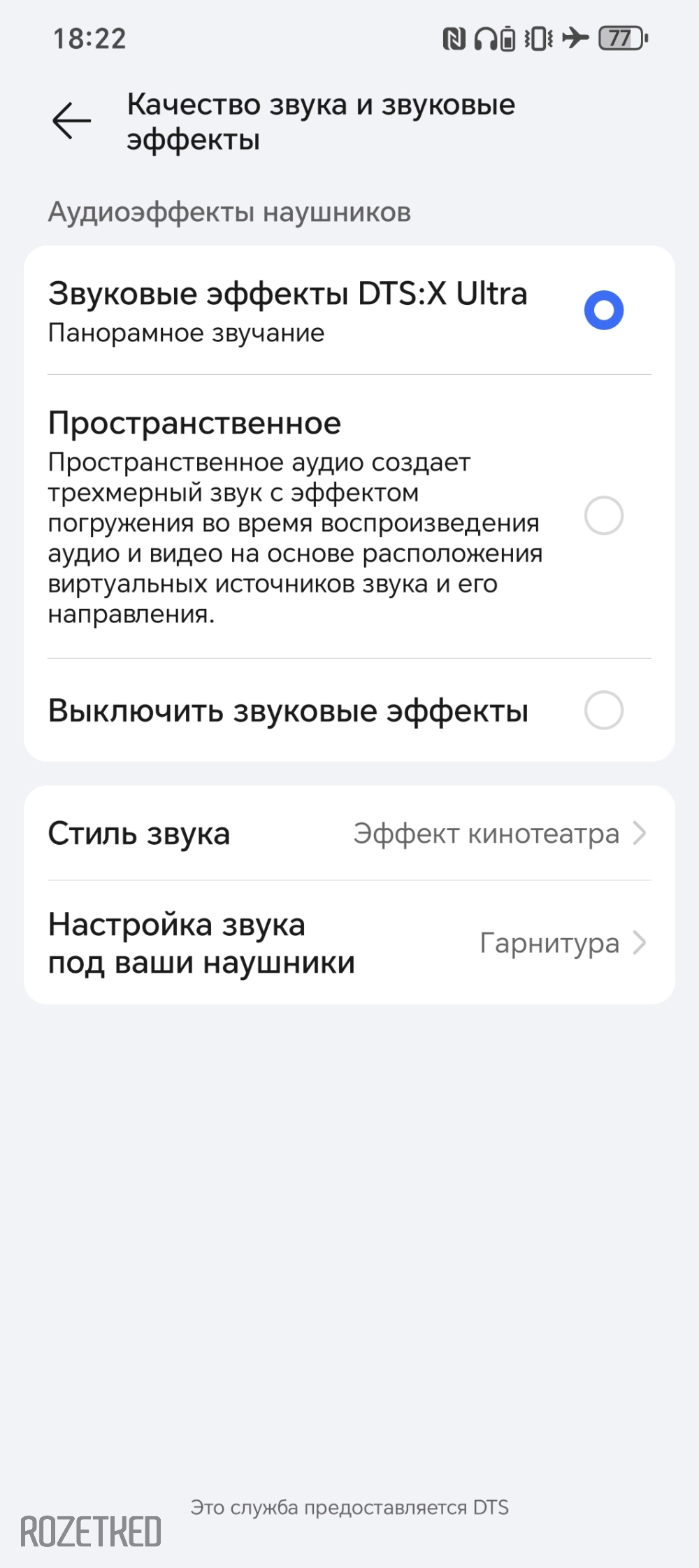Open Настройка звука под ваши наушники

point(349,943)
